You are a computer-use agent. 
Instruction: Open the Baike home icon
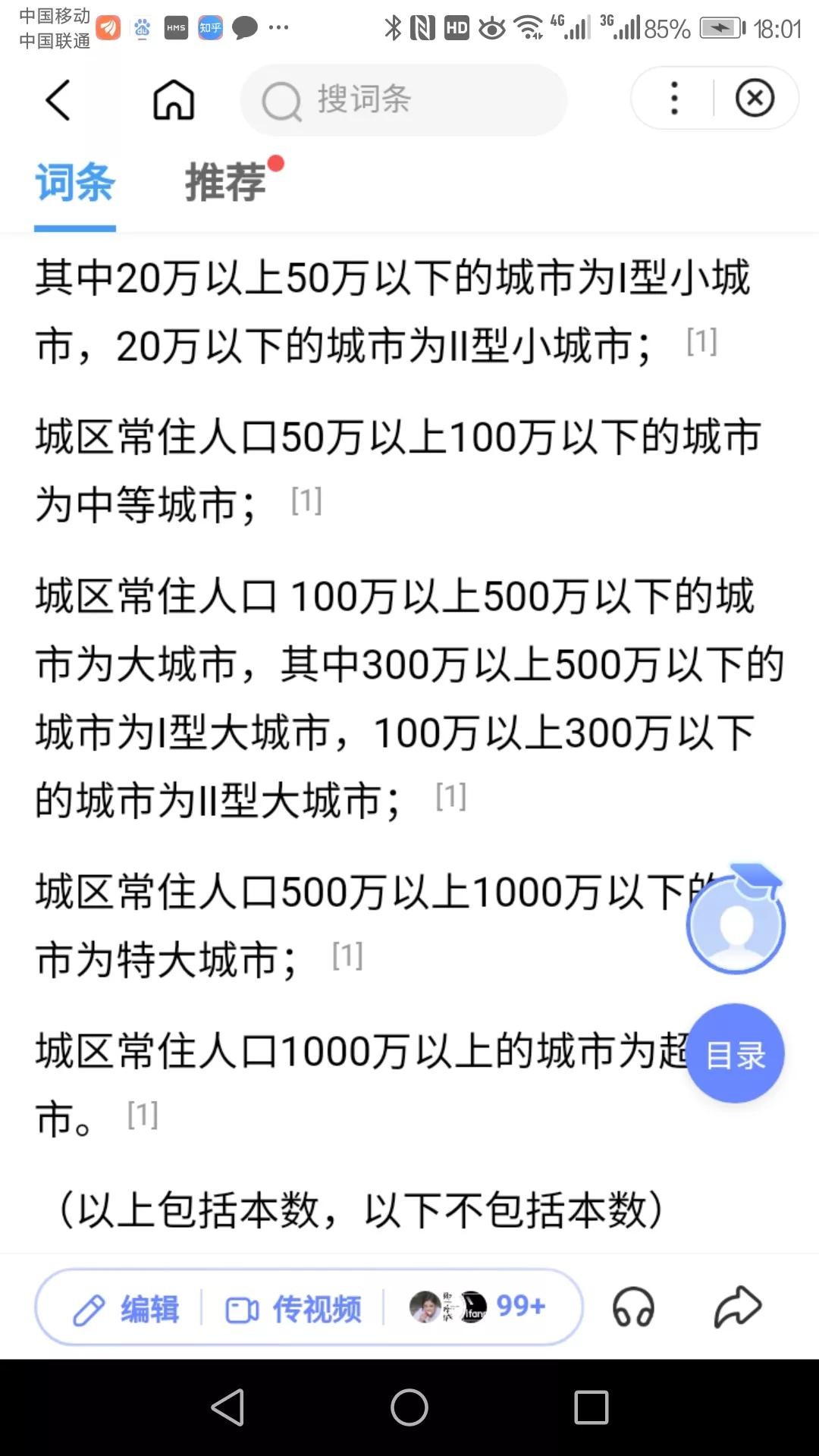point(174,99)
